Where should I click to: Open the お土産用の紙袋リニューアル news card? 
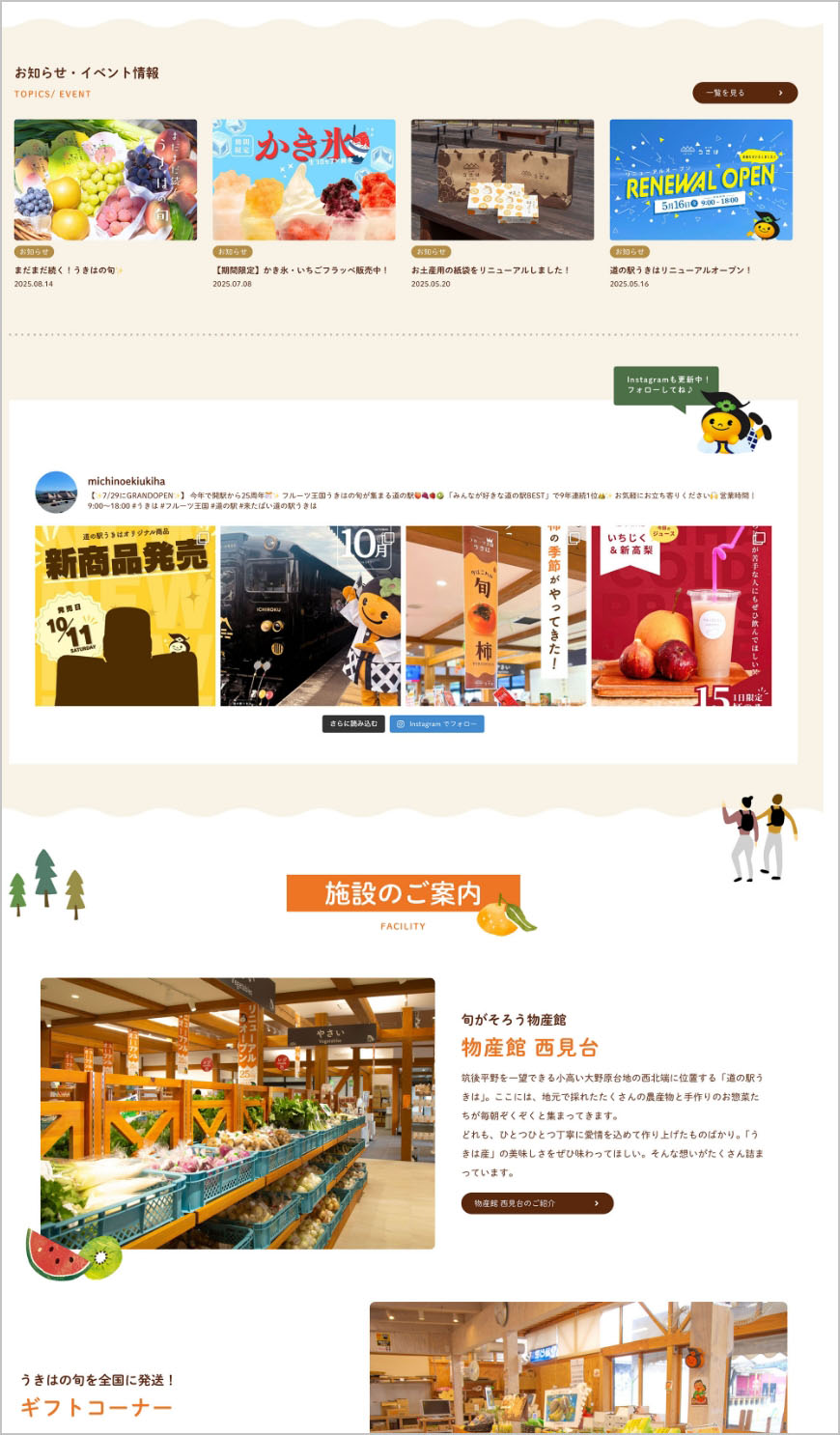click(502, 181)
